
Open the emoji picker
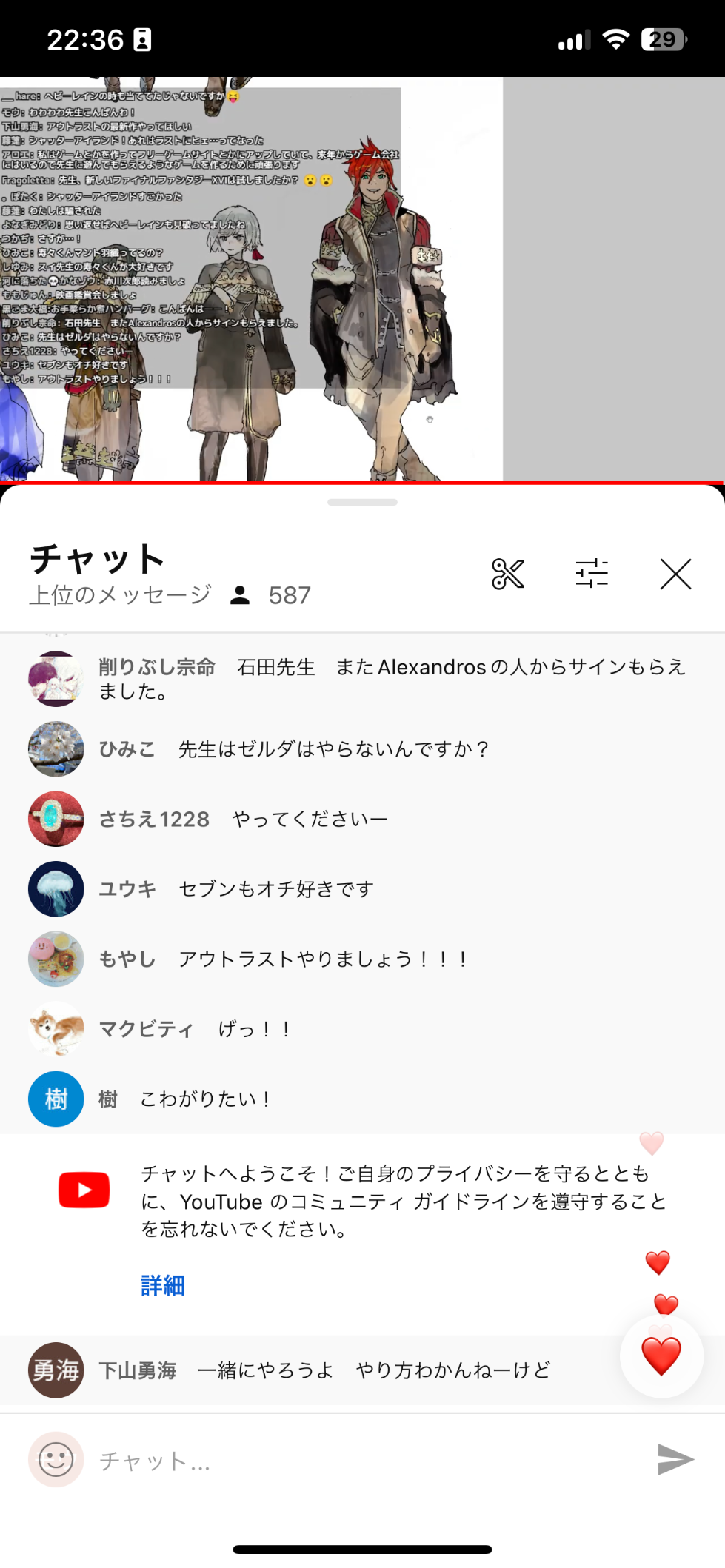pyautogui.click(x=56, y=1459)
